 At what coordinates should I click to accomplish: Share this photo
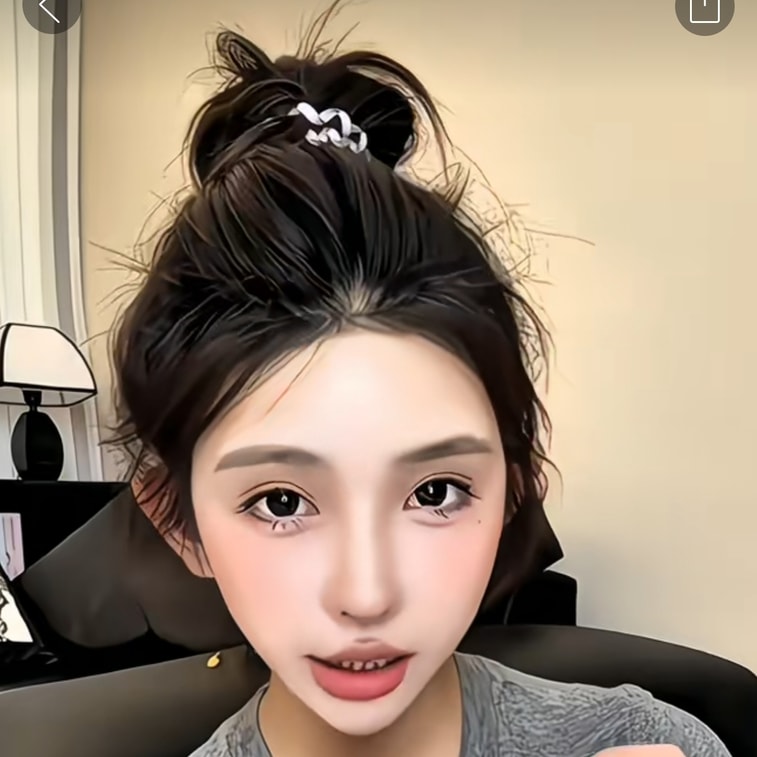click(704, 9)
